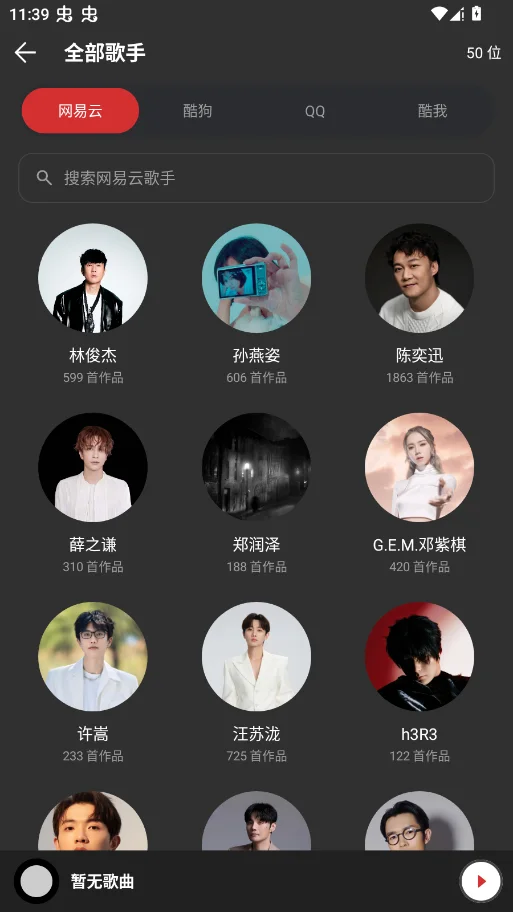
Task: Open the singer G.E.M.邓紫棋
Action: pos(419,493)
